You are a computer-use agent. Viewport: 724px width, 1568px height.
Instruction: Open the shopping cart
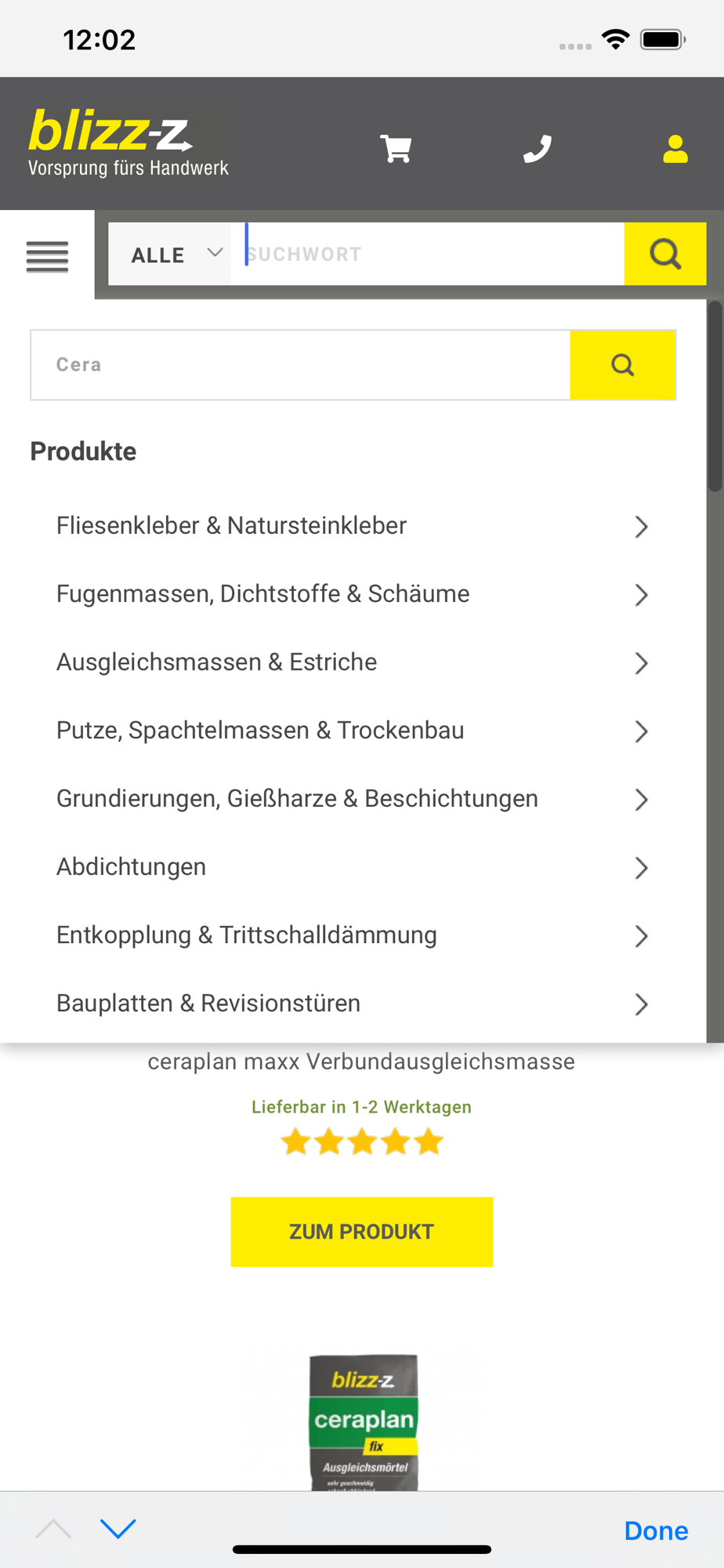click(x=396, y=148)
